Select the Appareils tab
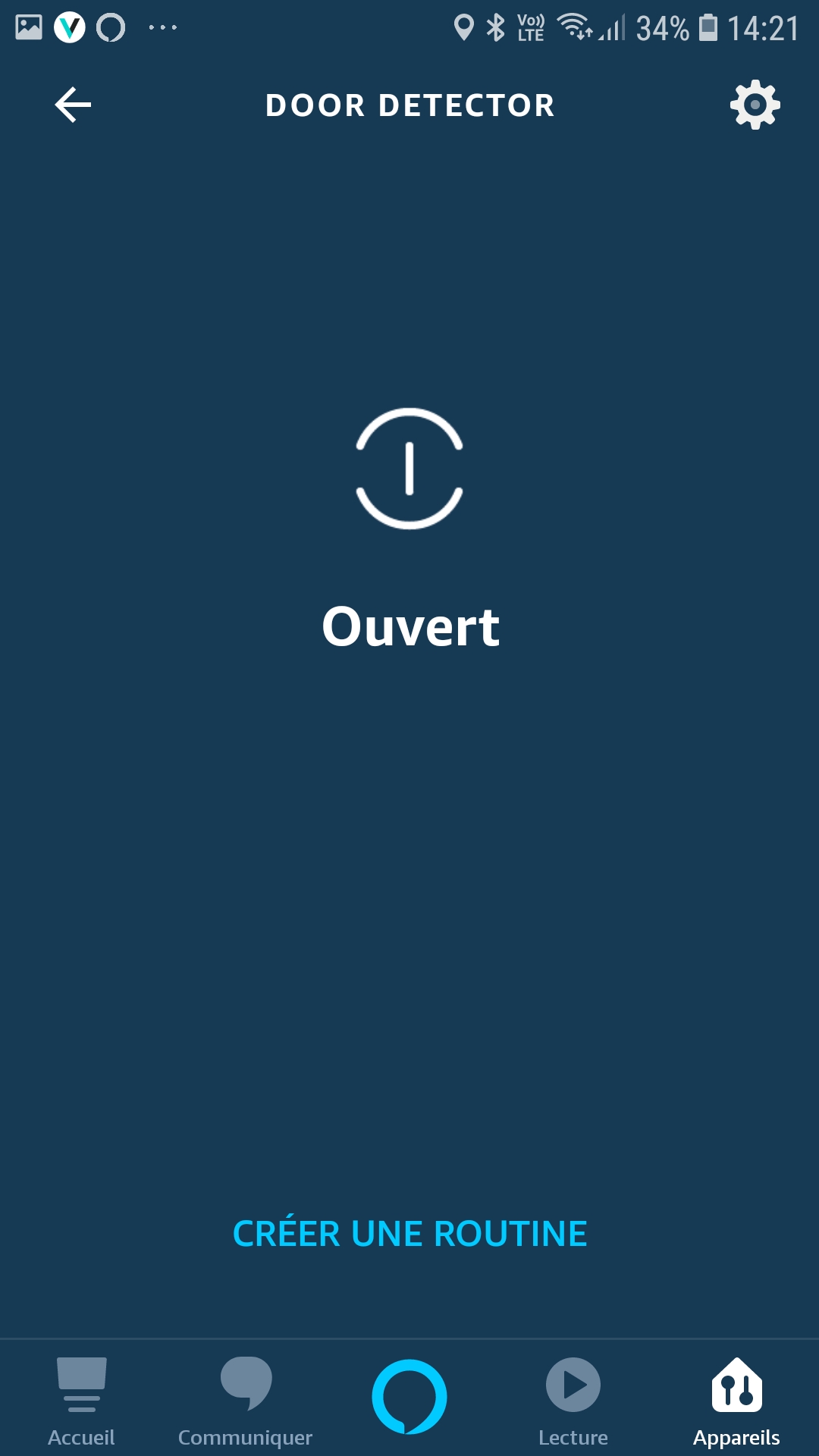Image resolution: width=819 pixels, height=1456 pixels. 736,1401
